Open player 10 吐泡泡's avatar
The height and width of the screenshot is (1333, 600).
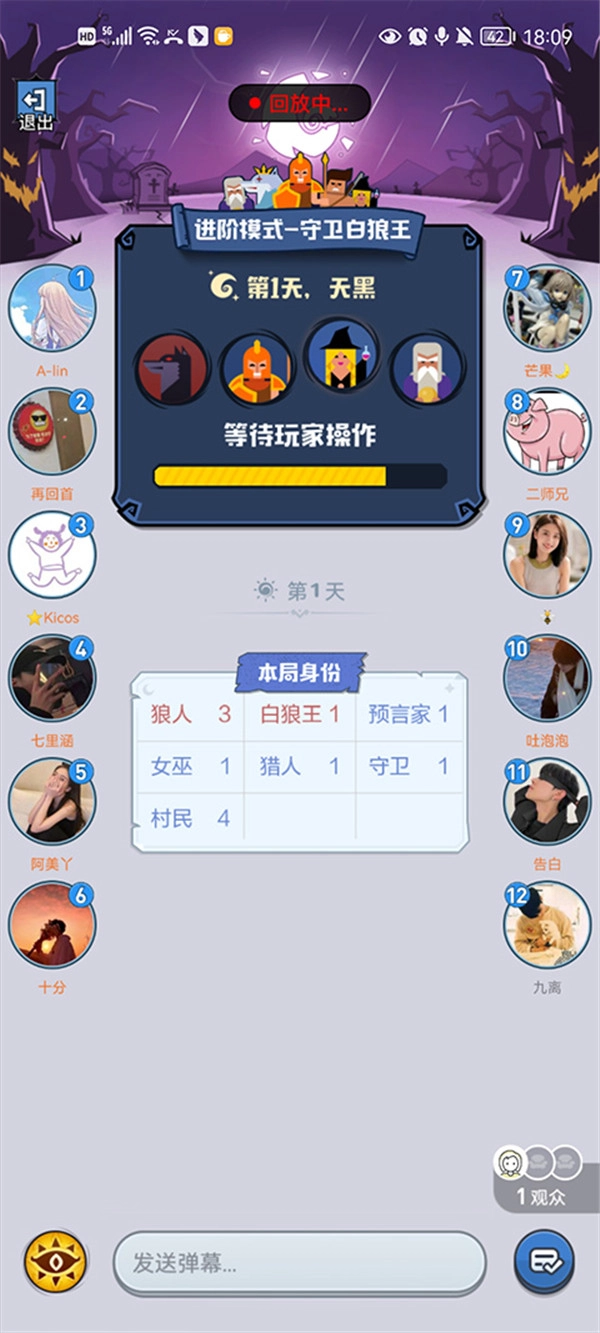(547, 678)
